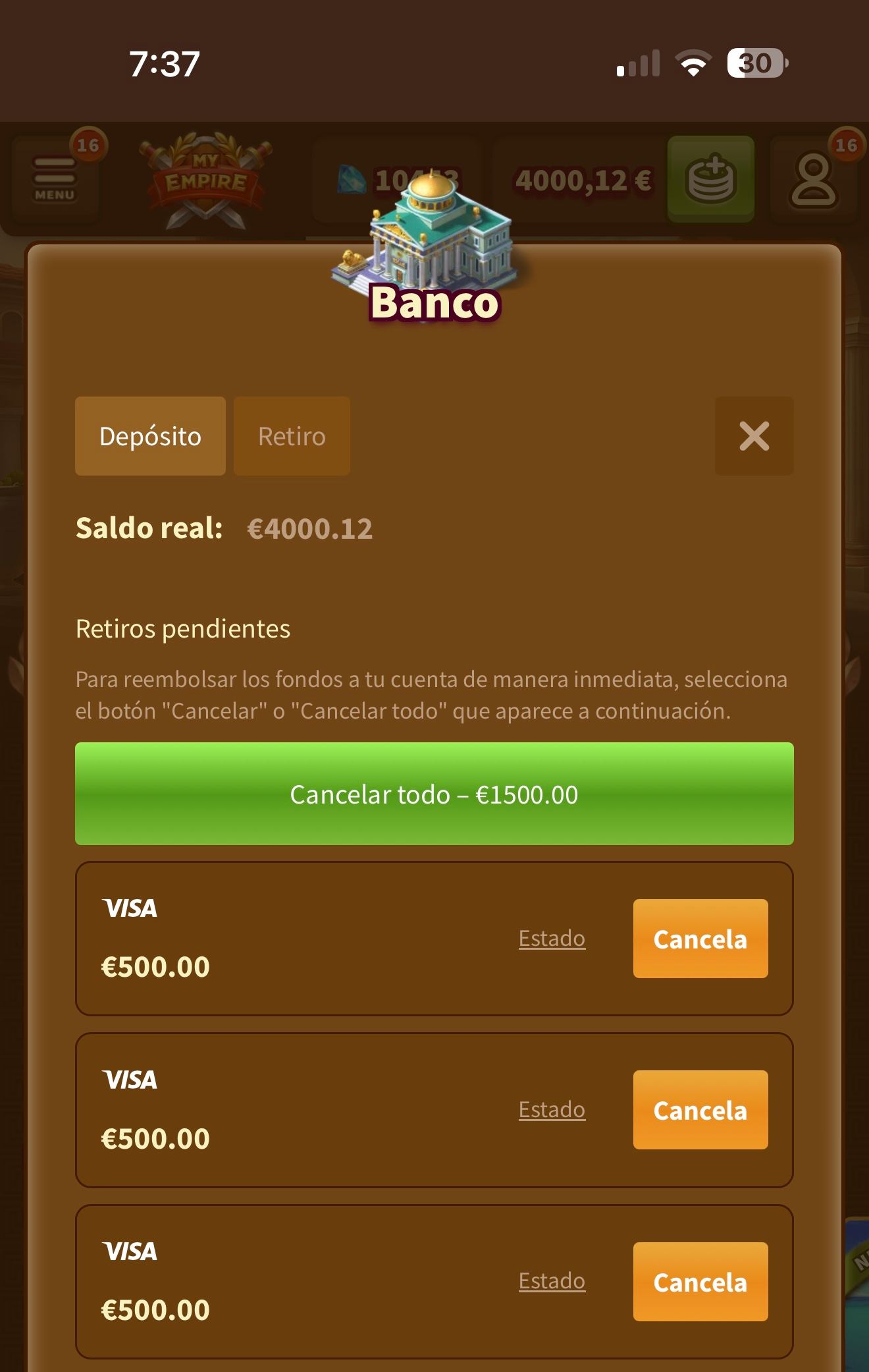Switch to the Retiro tab
The image size is (869, 1372).
click(x=292, y=436)
